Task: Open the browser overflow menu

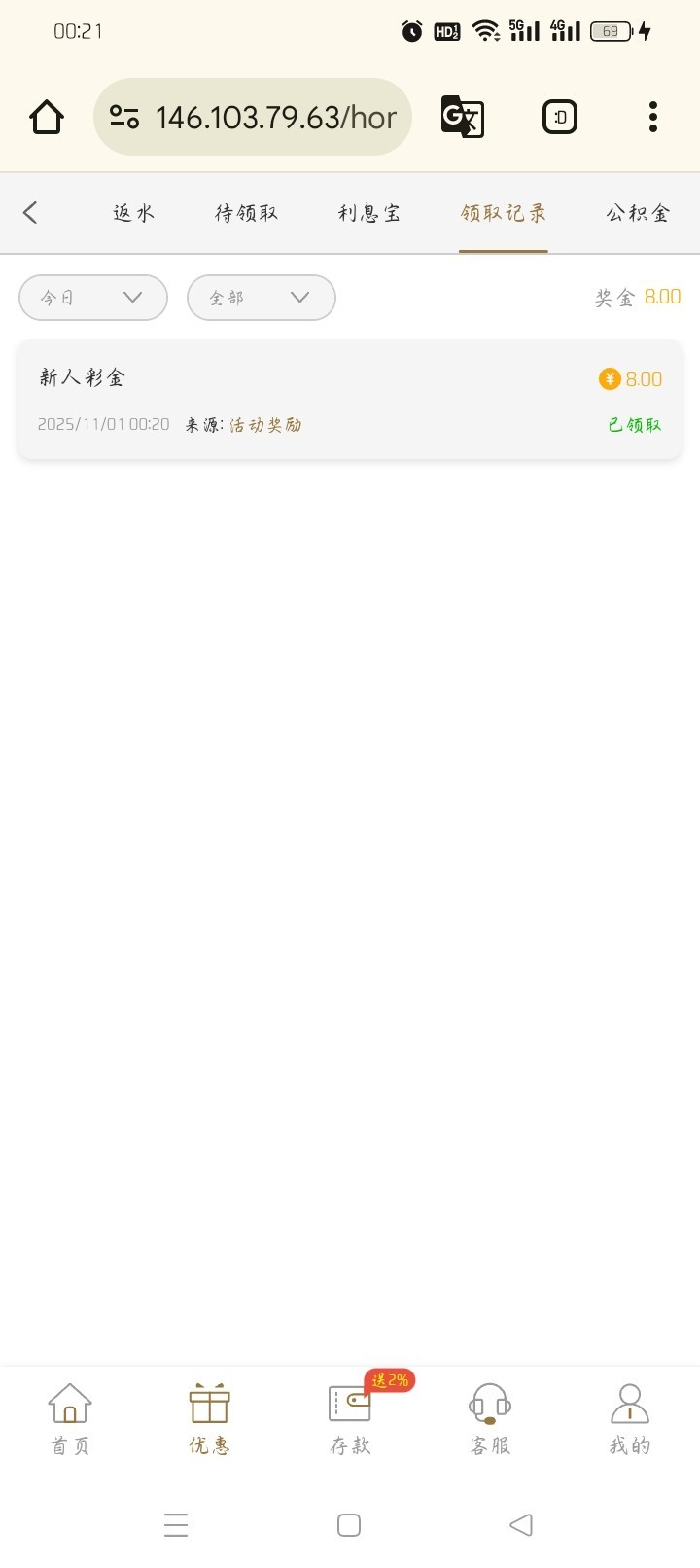Action: point(653,118)
